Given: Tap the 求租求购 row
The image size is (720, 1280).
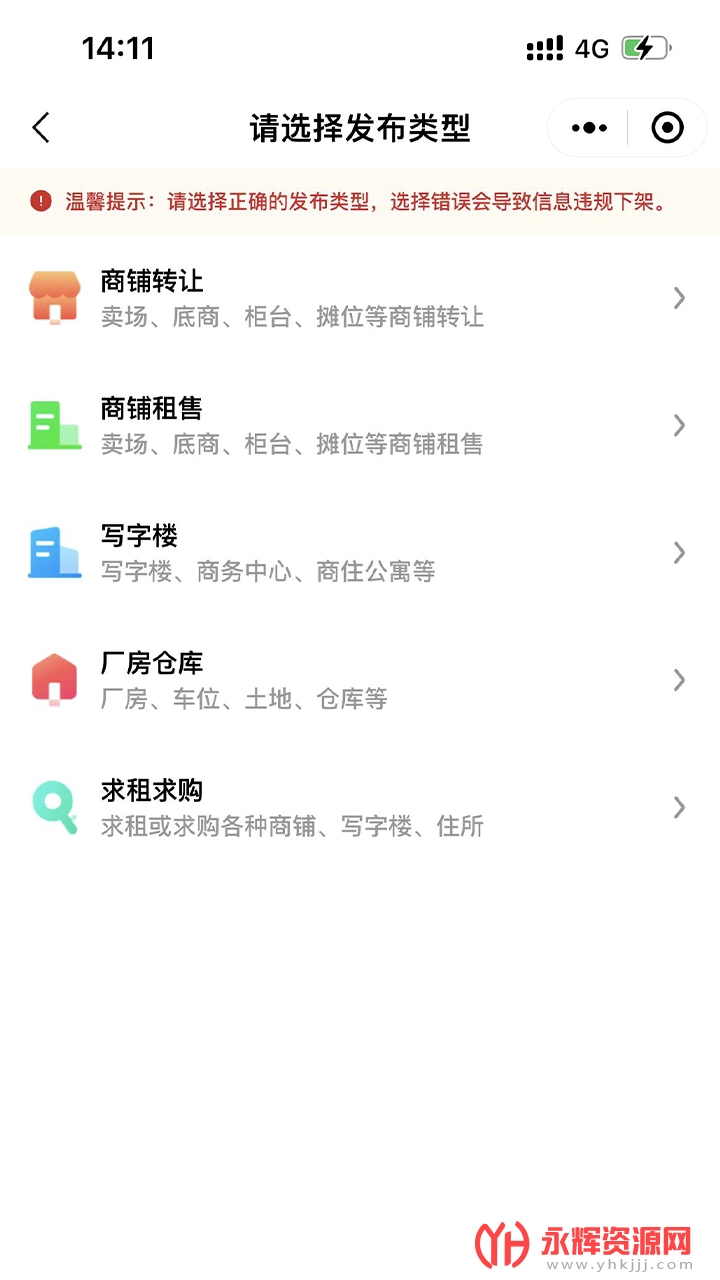Looking at the screenshot, I should tap(360, 807).
